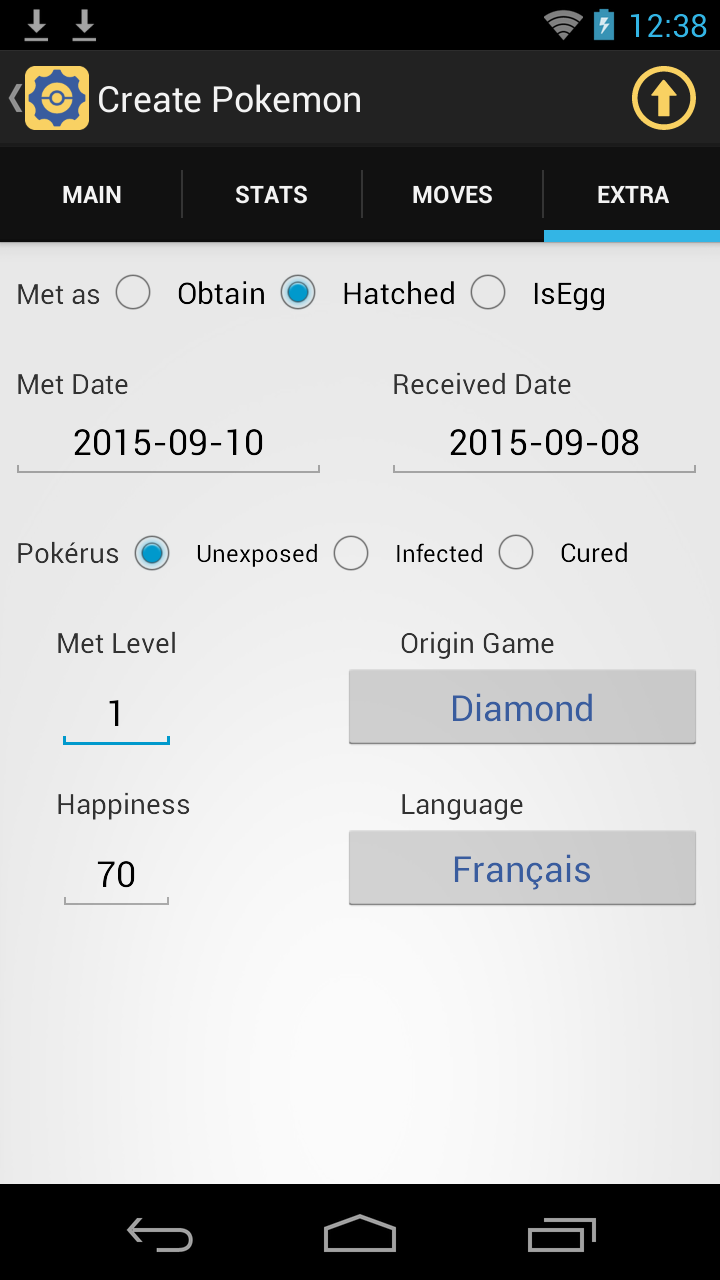Select the EXTRA tab
The width and height of the screenshot is (720, 1280).
[x=632, y=195]
